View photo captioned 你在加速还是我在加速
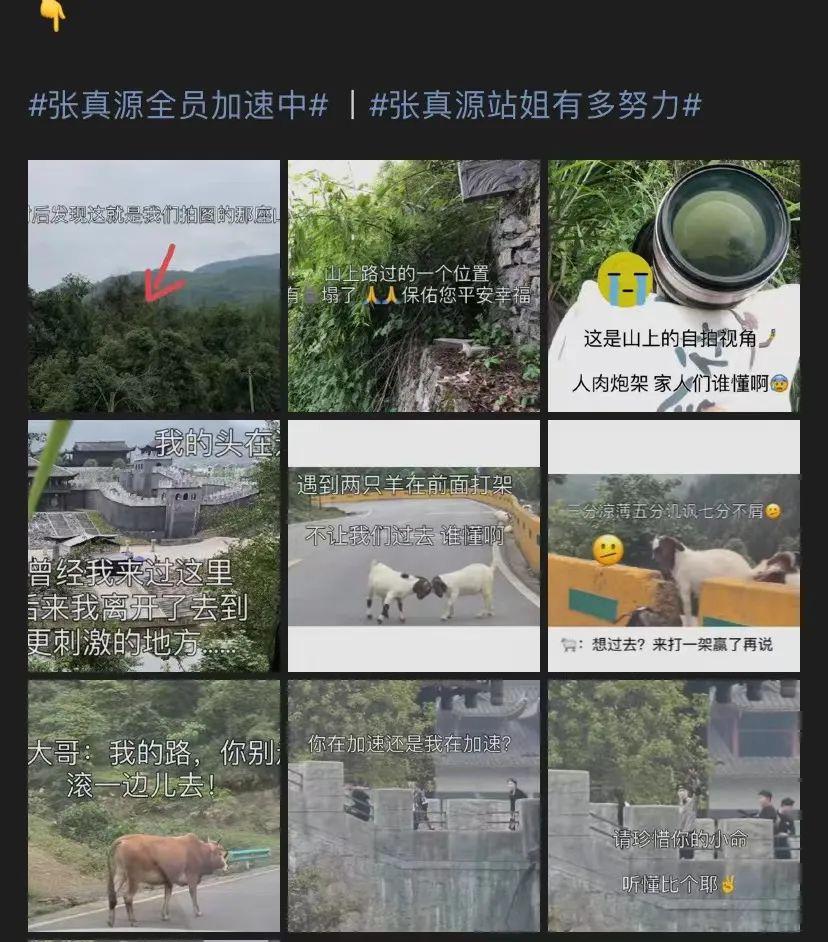The image size is (828, 942). (x=414, y=806)
